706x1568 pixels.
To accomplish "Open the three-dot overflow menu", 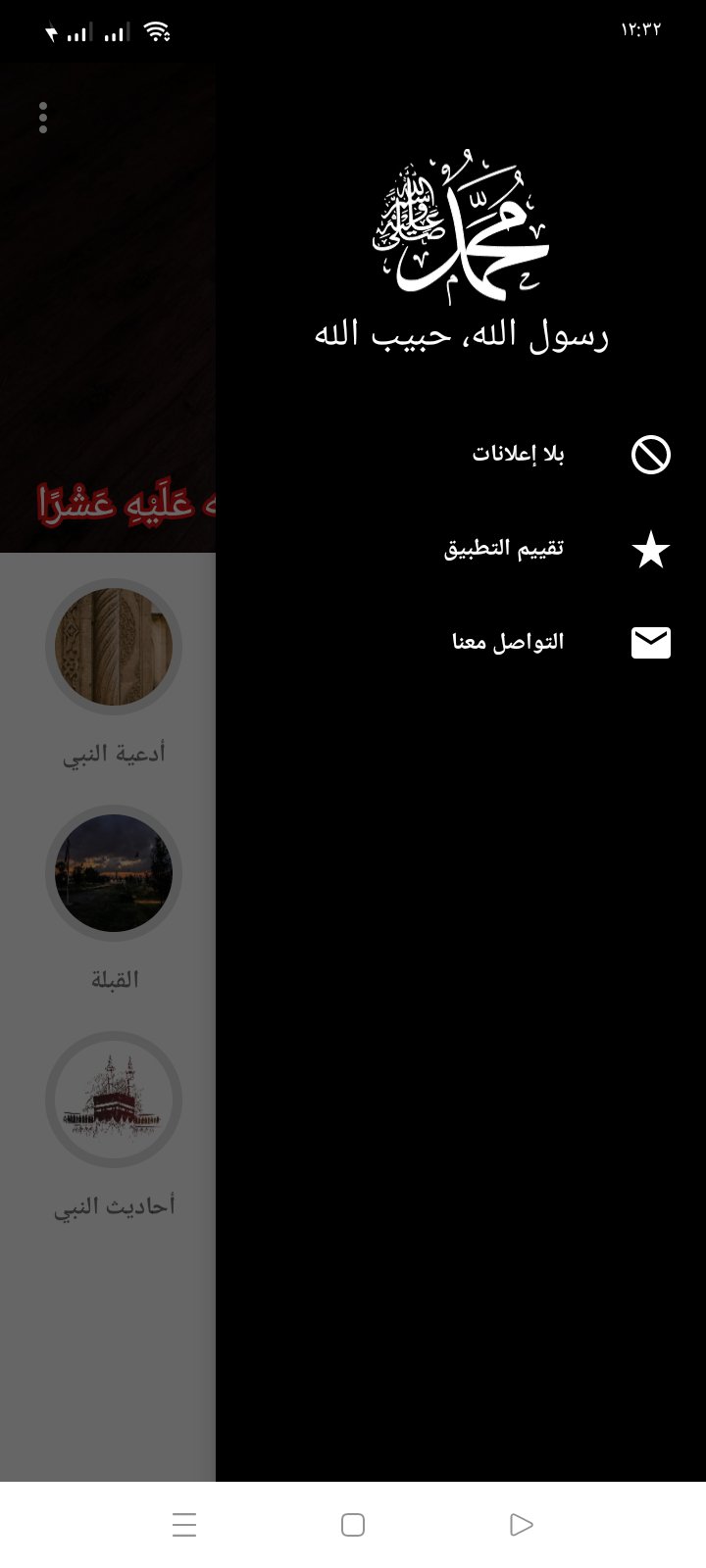I will (x=43, y=118).
